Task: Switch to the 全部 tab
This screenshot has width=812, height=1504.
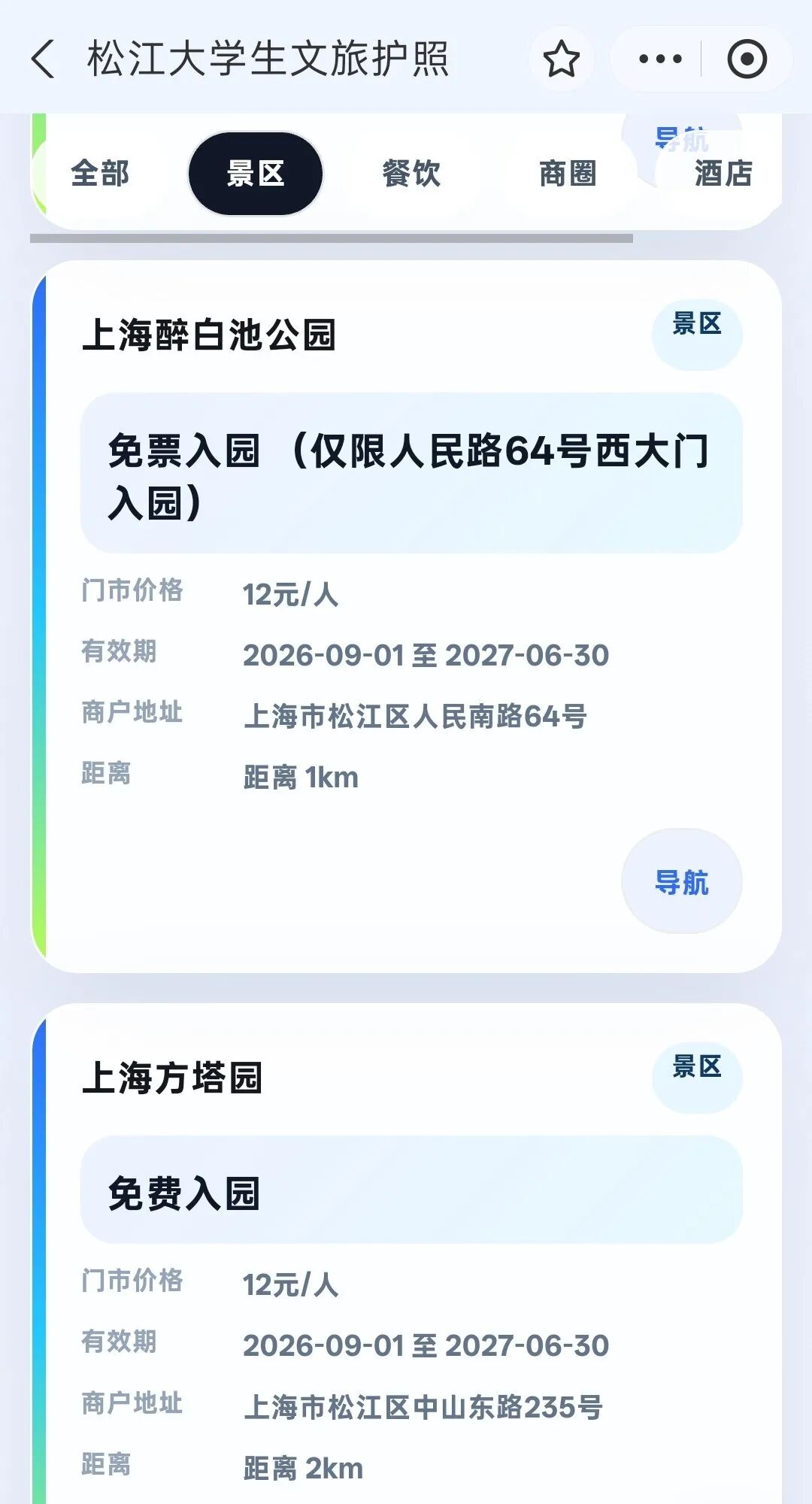Action: (x=100, y=174)
